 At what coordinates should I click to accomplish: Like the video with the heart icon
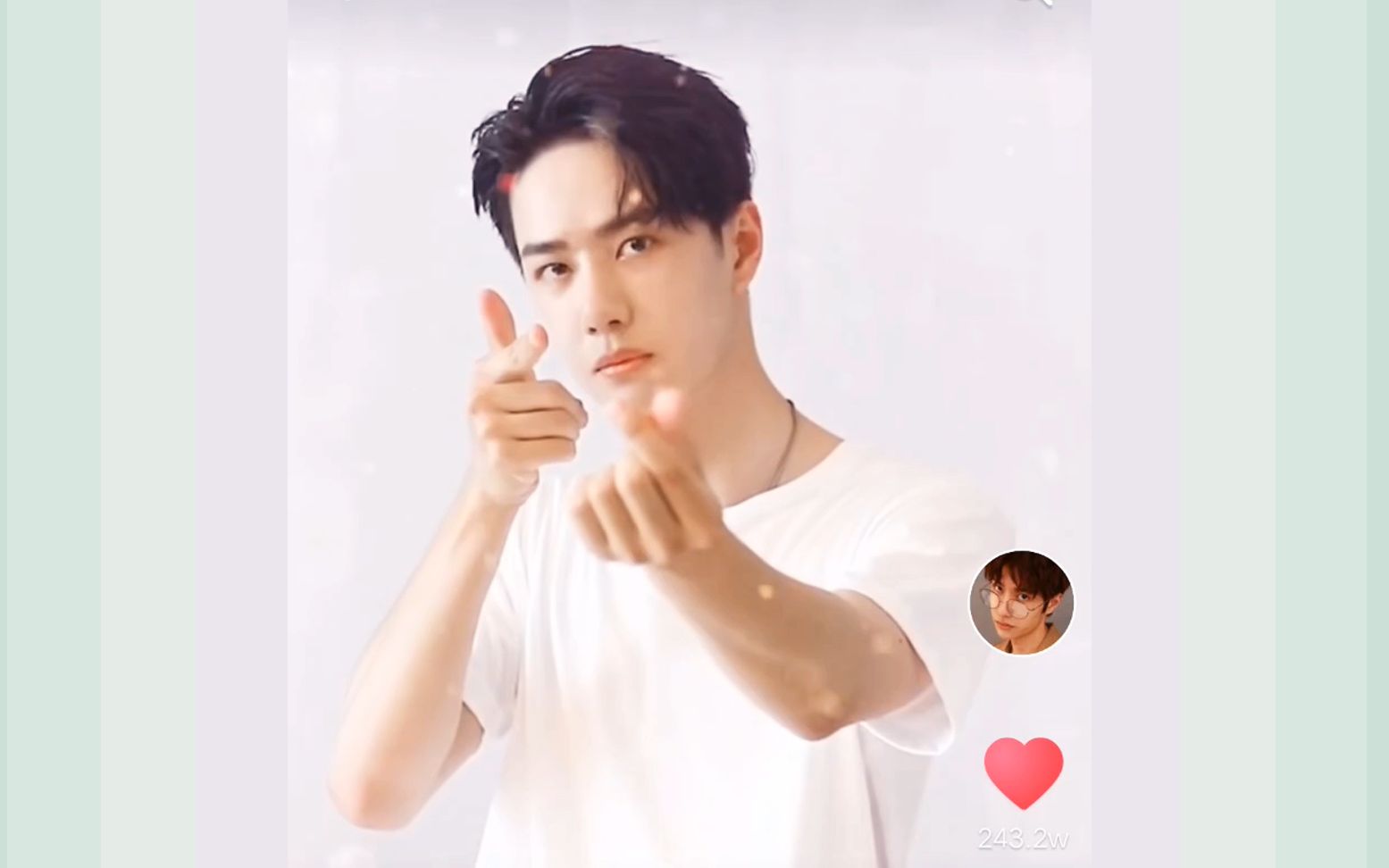1023,772
